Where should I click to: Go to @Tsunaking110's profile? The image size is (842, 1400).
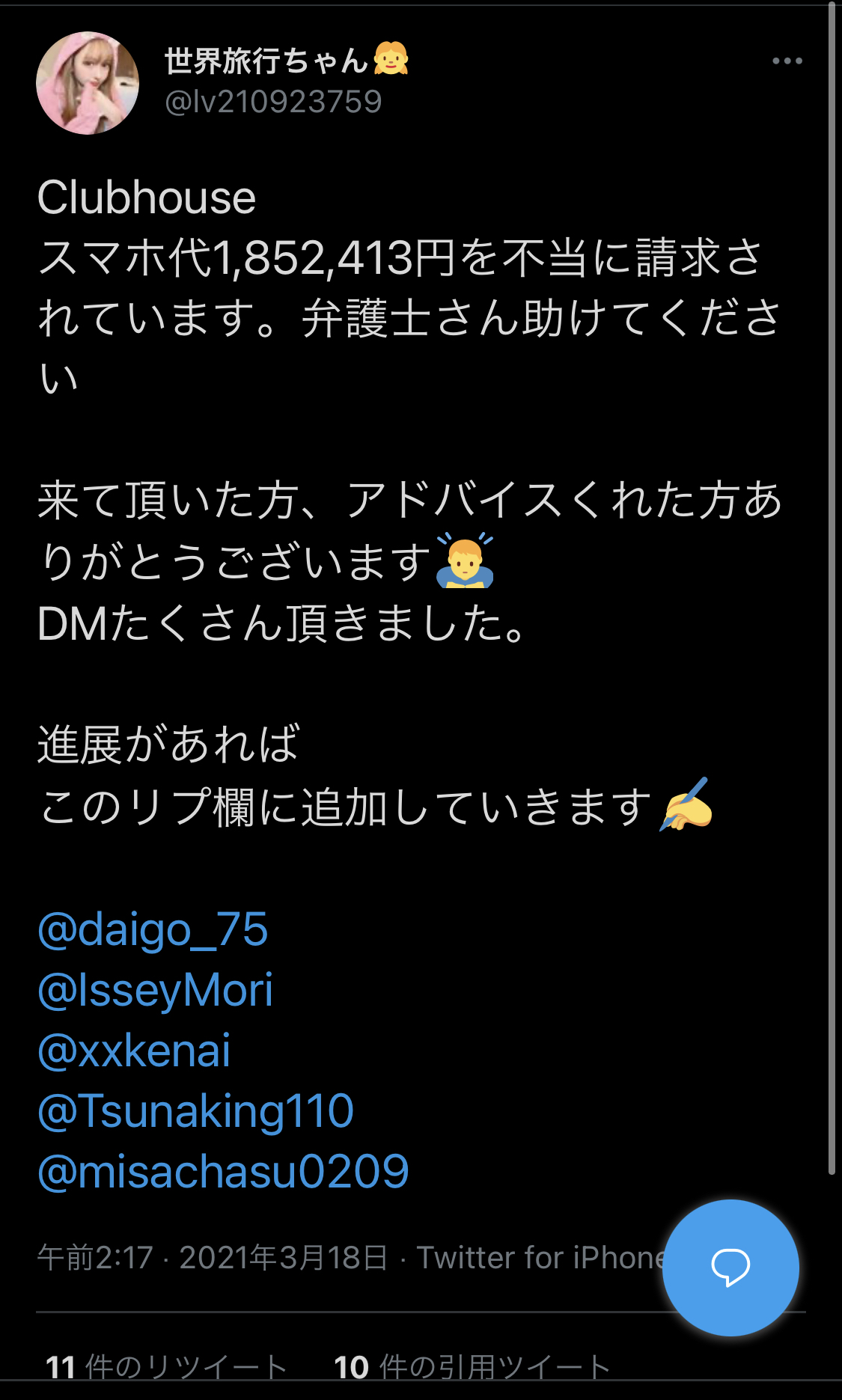click(x=195, y=1111)
